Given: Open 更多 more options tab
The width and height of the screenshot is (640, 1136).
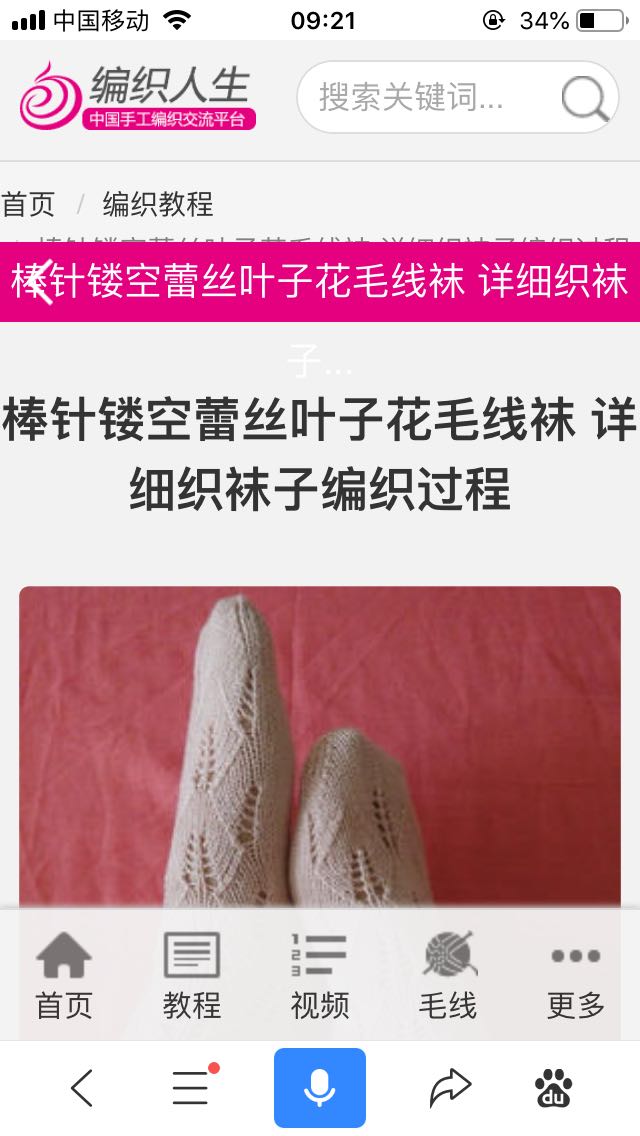Looking at the screenshot, I should click(x=576, y=976).
